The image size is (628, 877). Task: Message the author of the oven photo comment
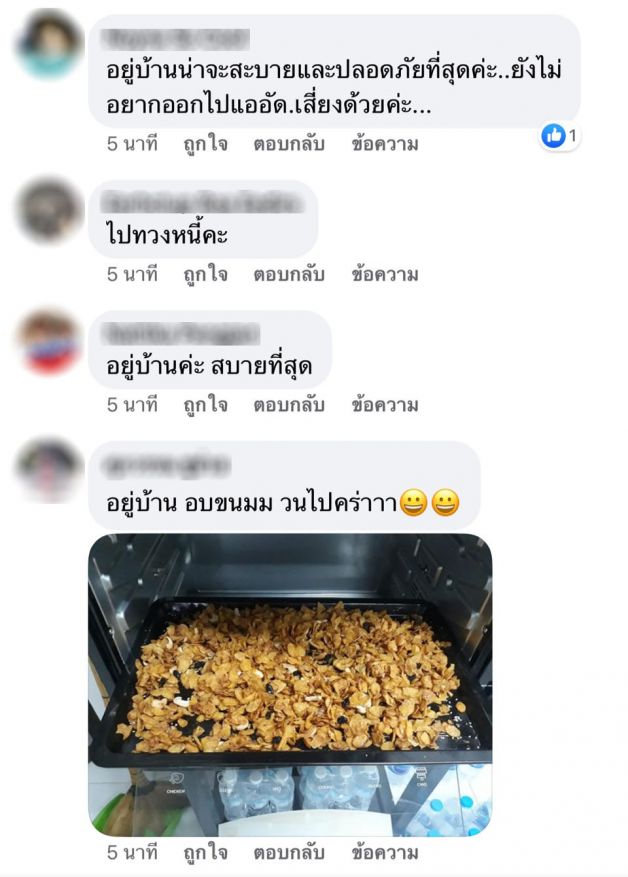[384, 853]
